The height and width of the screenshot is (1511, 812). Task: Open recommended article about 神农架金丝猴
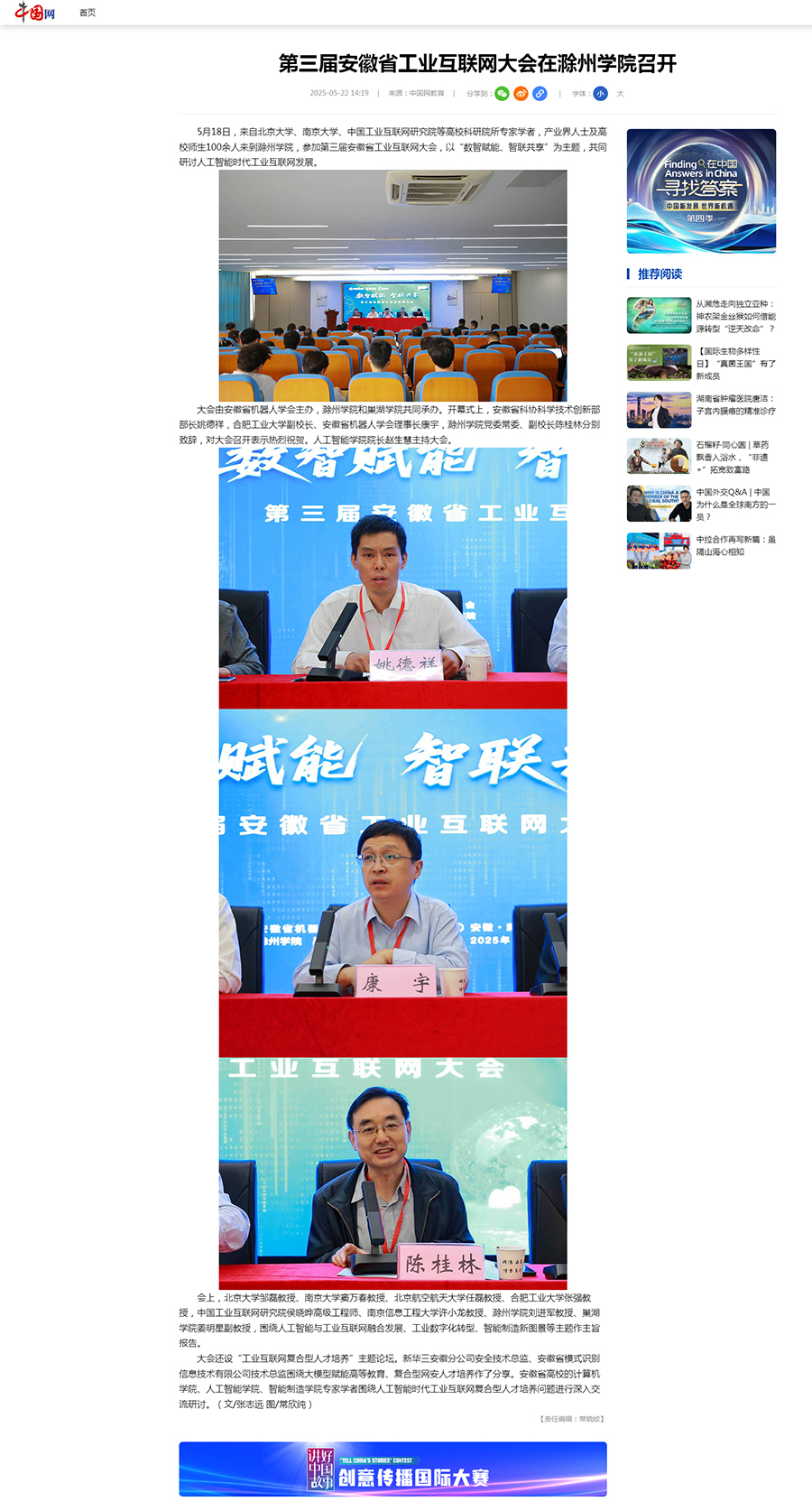click(734, 316)
